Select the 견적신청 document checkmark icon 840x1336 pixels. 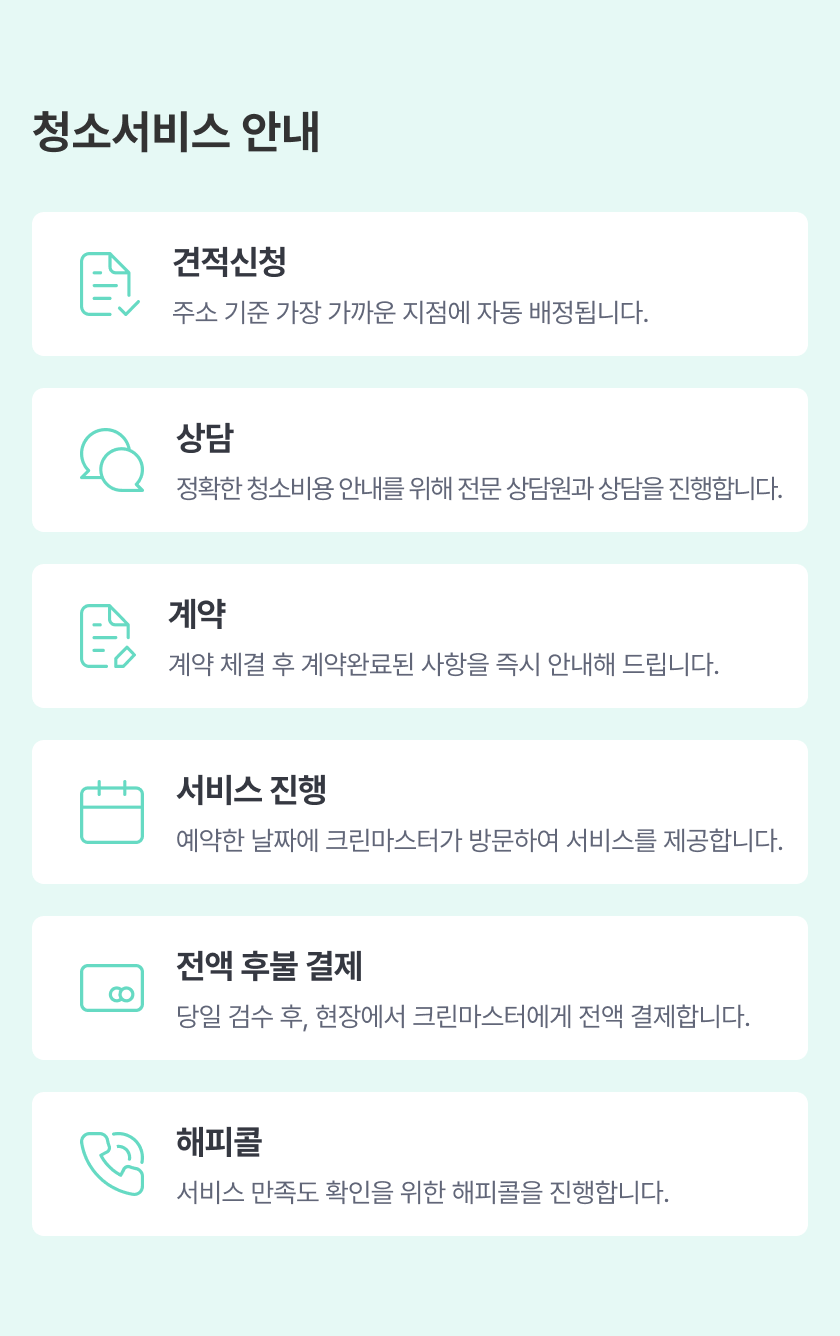(111, 283)
